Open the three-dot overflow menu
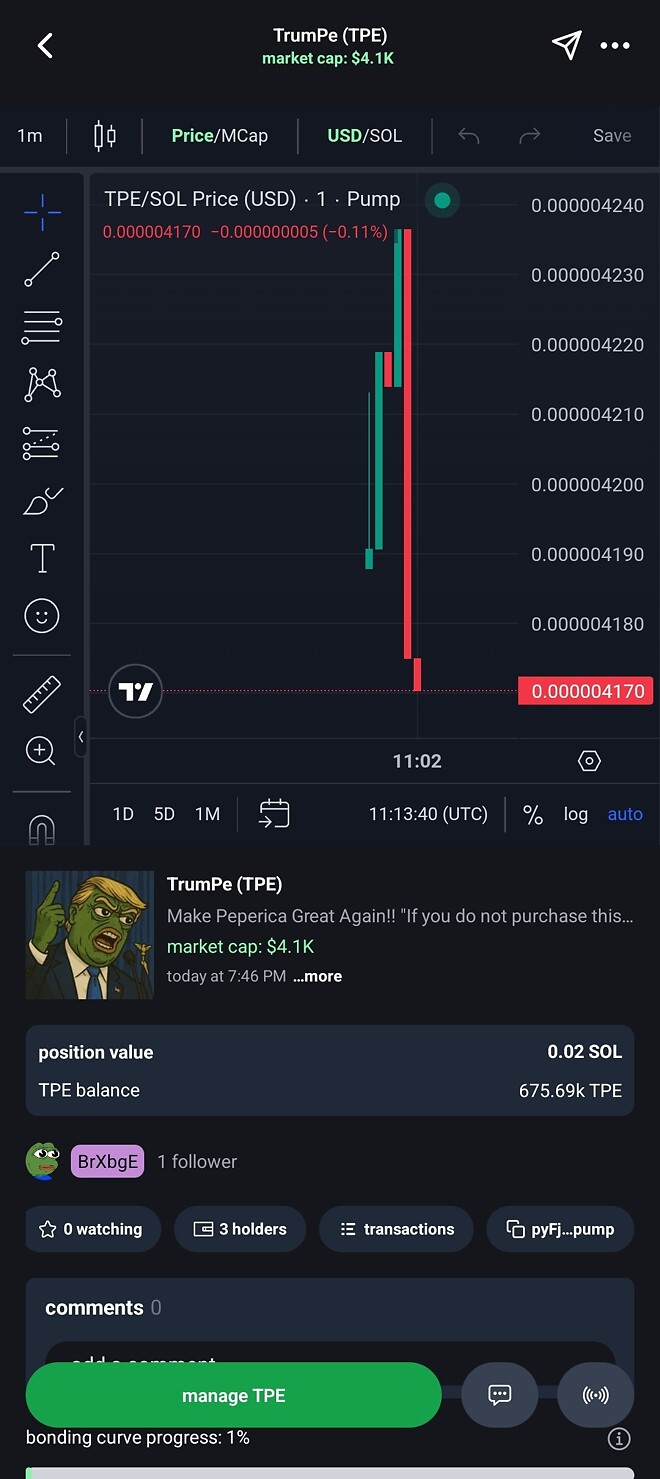This screenshot has width=660, height=1479. 615,45
